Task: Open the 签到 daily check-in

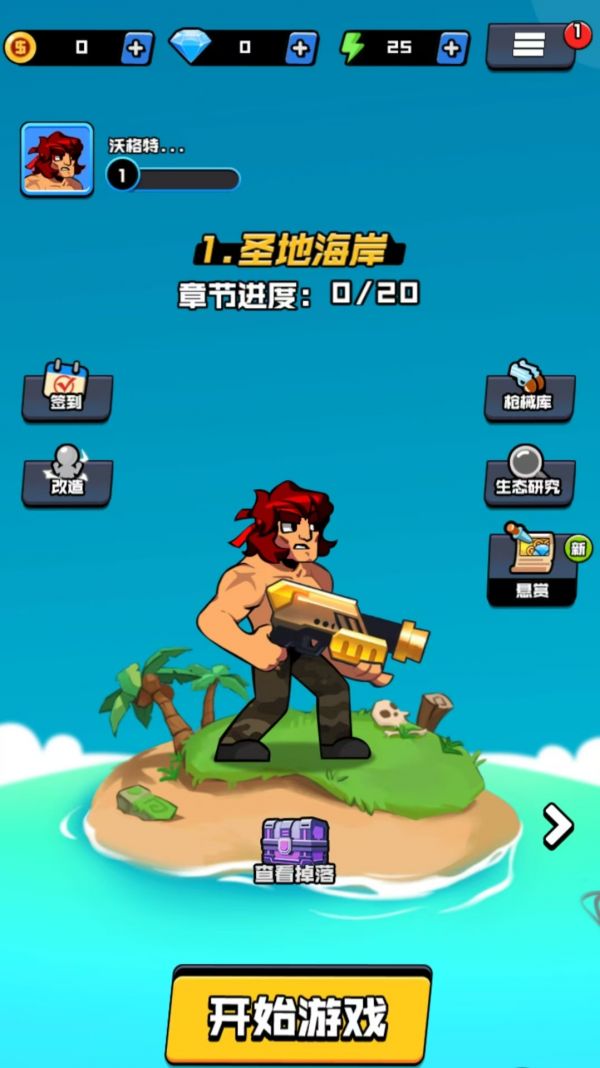Action: (67, 391)
